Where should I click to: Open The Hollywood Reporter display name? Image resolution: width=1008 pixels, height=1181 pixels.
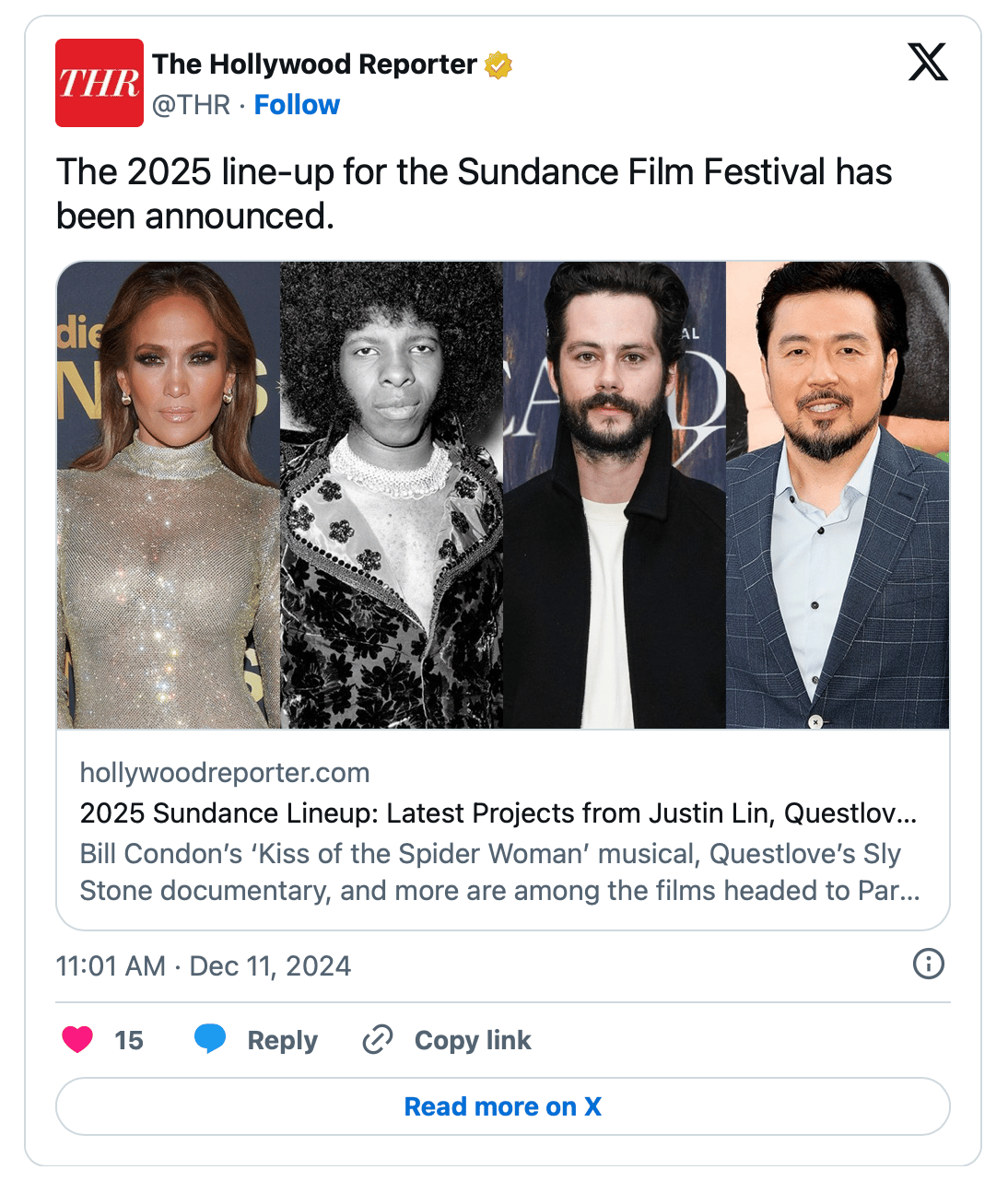click(314, 64)
